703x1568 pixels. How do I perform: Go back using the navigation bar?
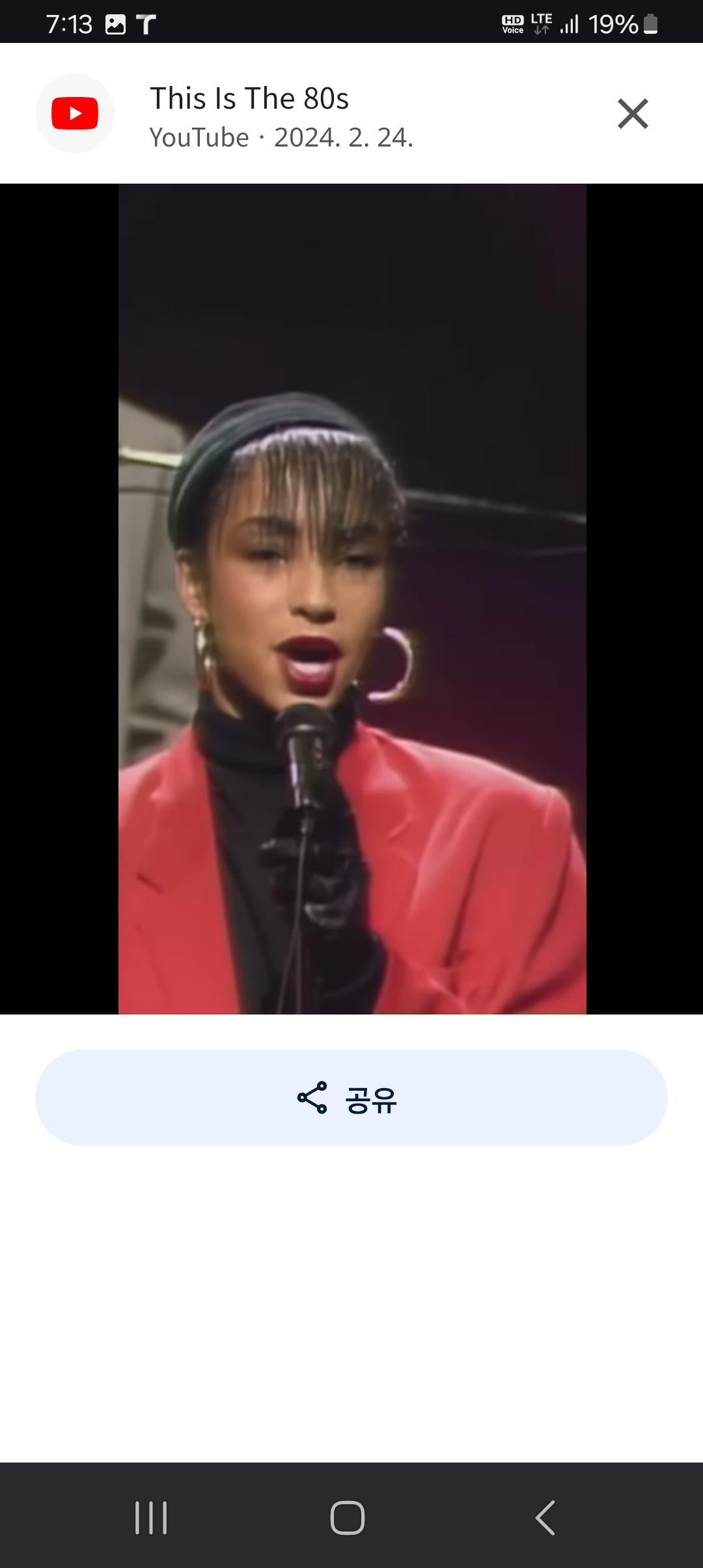(x=545, y=1518)
